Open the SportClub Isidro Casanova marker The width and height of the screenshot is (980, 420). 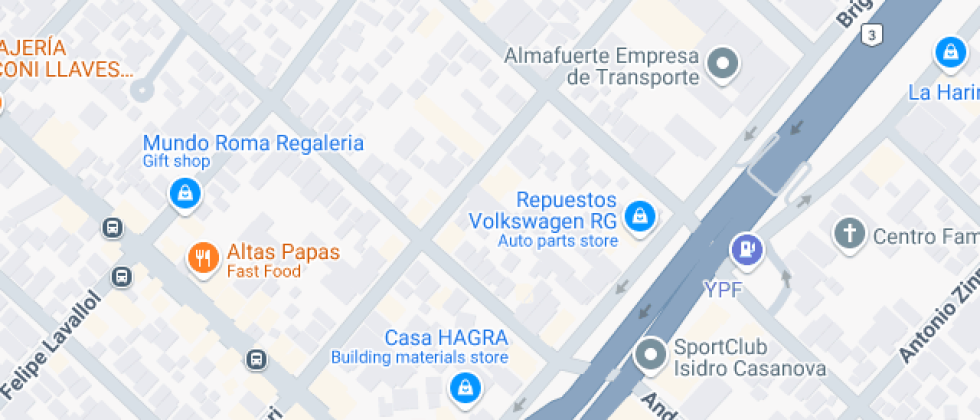coord(651,355)
